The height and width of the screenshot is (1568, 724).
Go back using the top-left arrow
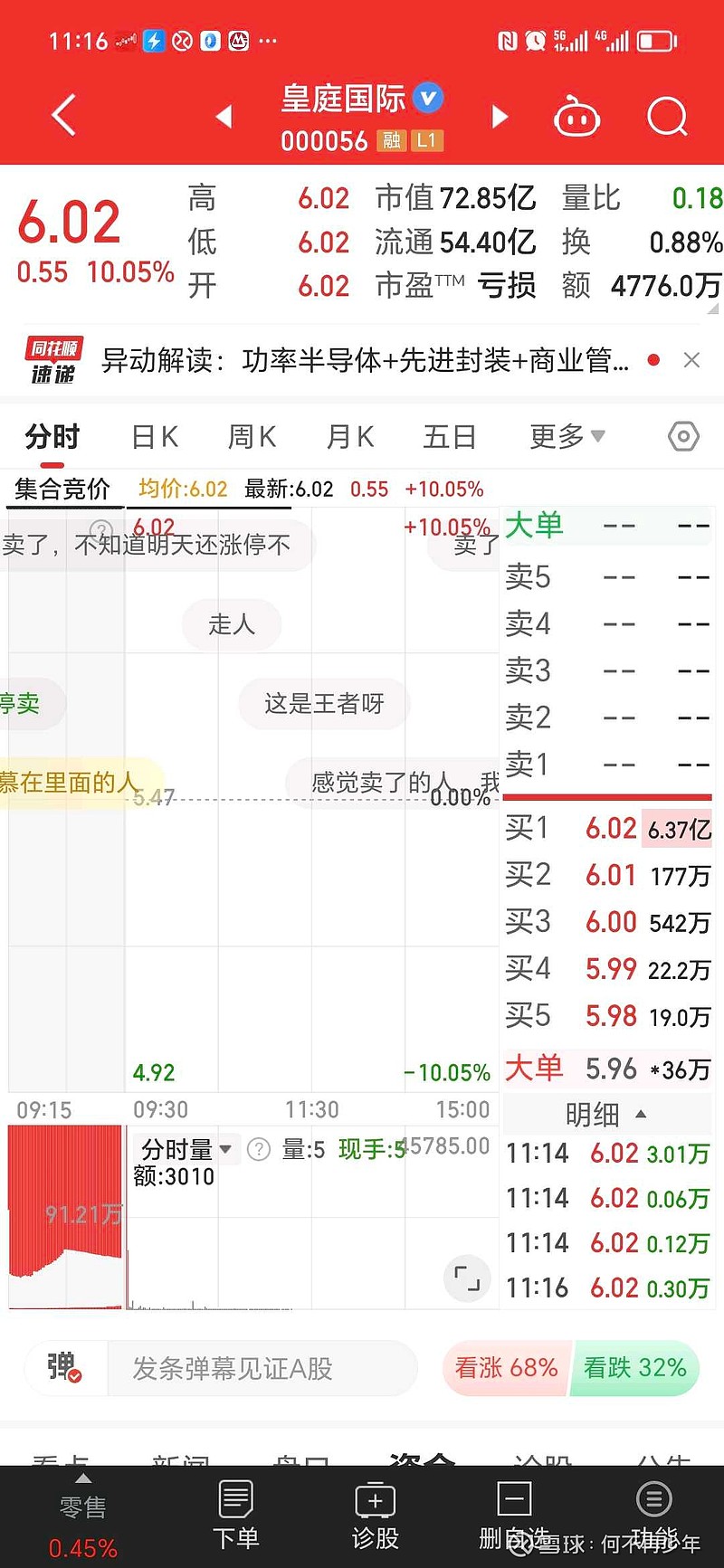63,116
